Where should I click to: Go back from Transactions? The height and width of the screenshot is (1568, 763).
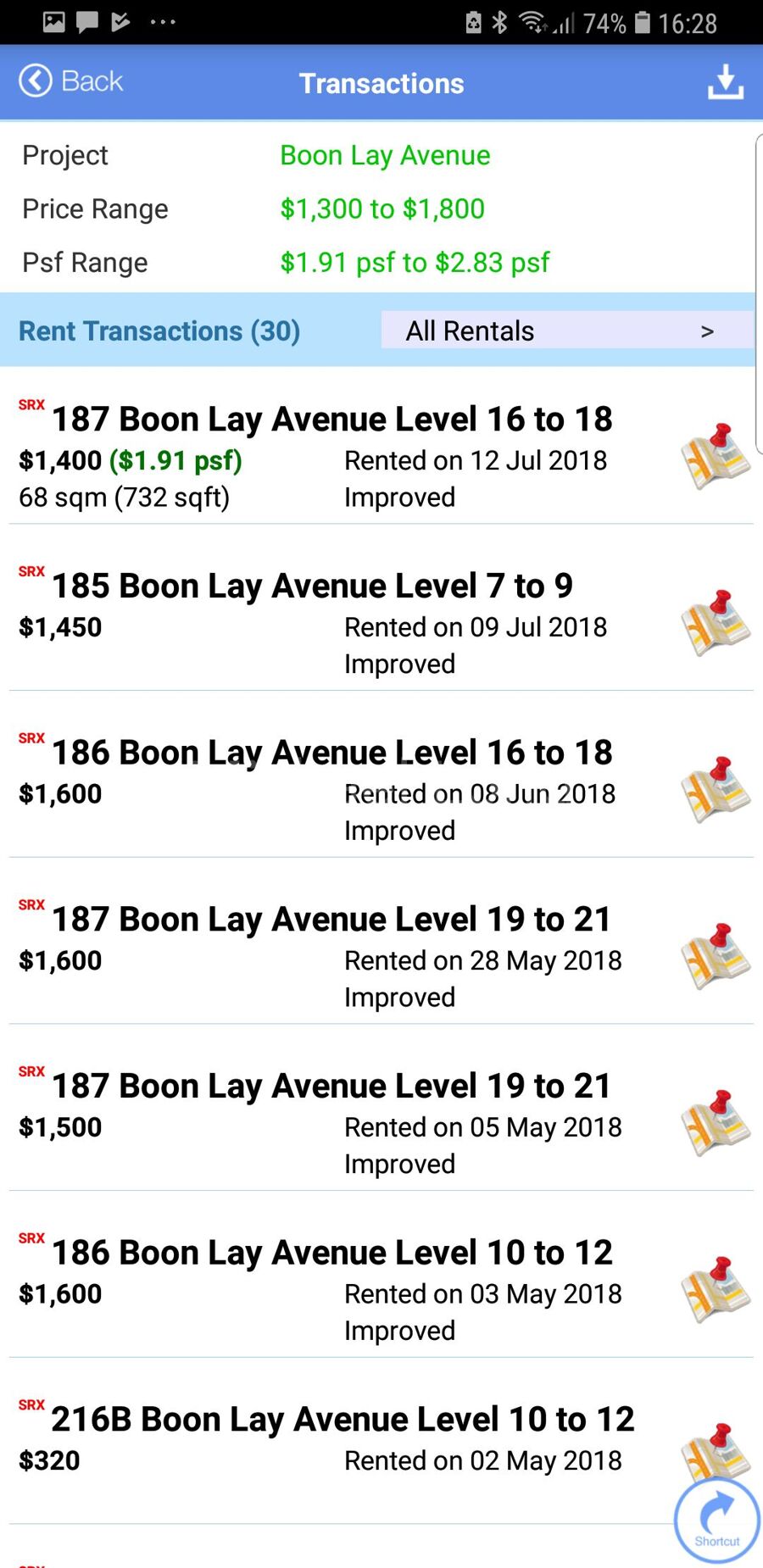(71, 82)
